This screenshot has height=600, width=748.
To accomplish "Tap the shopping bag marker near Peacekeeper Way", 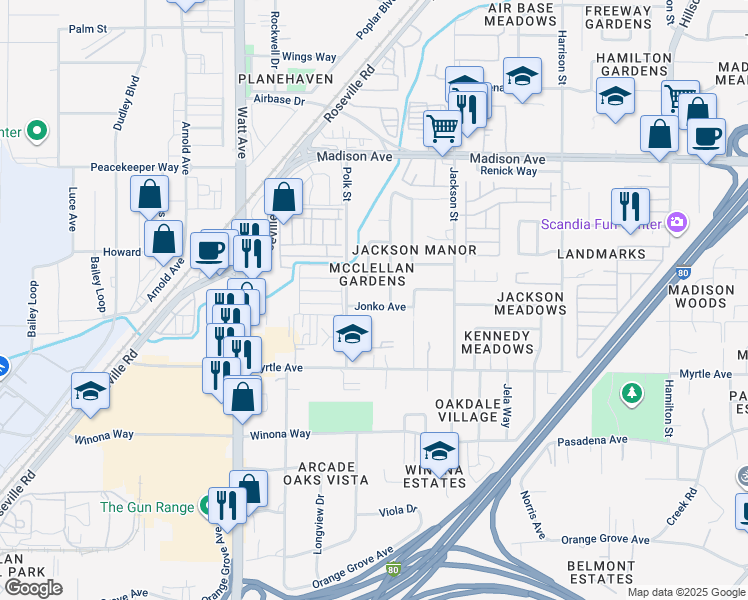I will click(x=149, y=194).
